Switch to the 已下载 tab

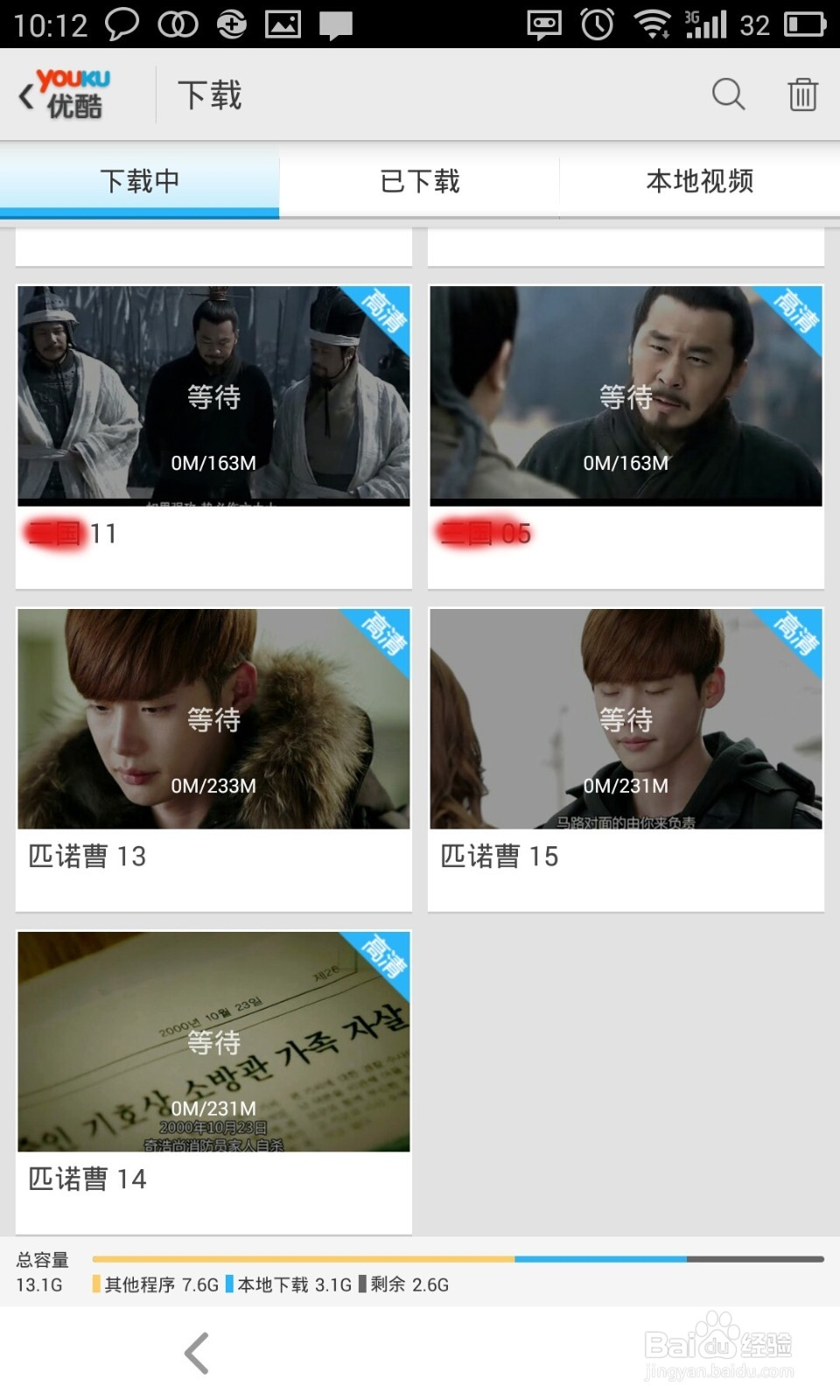click(x=420, y=181)
